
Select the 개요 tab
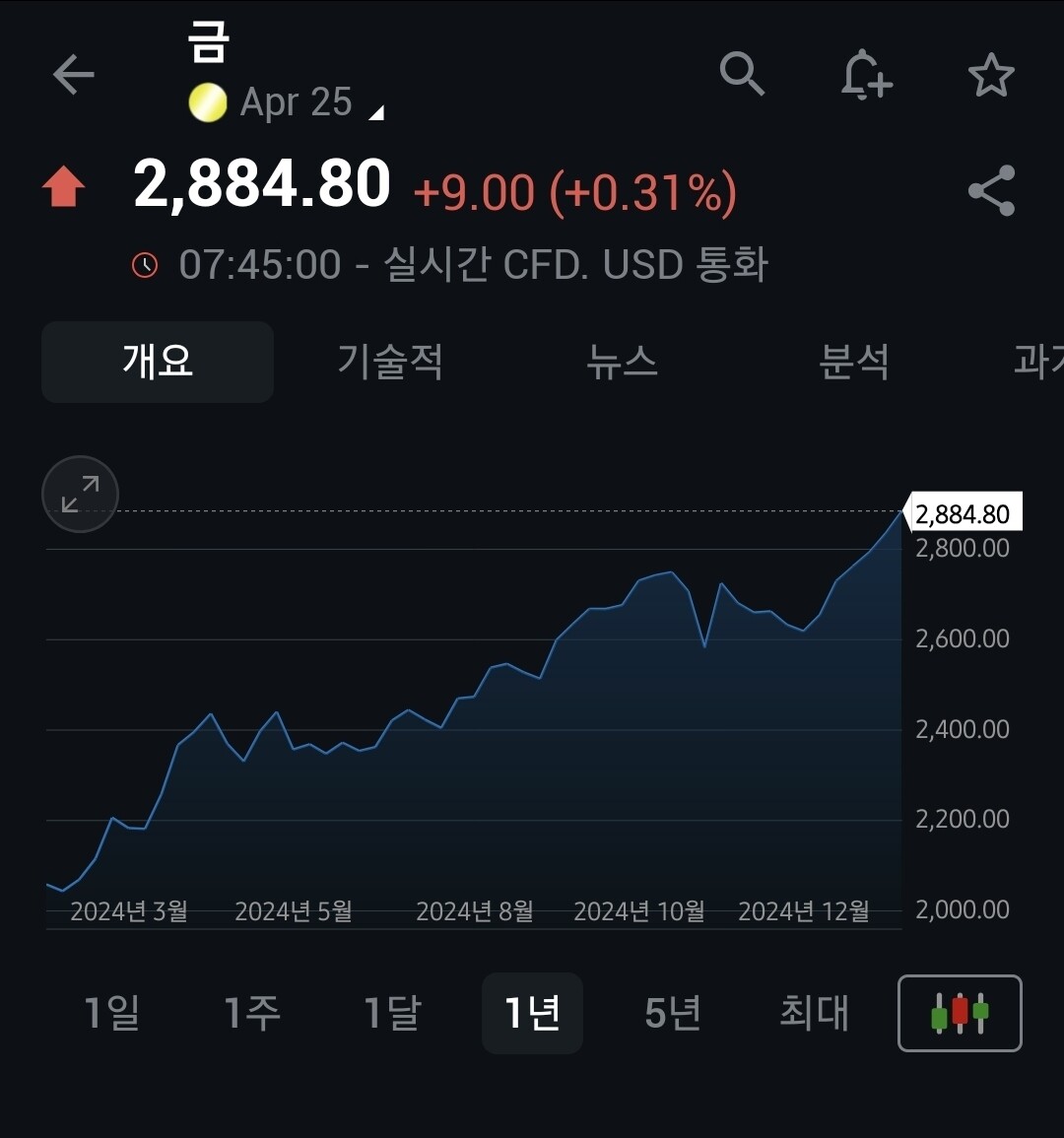pyautogui.click(x=158, y=362)
